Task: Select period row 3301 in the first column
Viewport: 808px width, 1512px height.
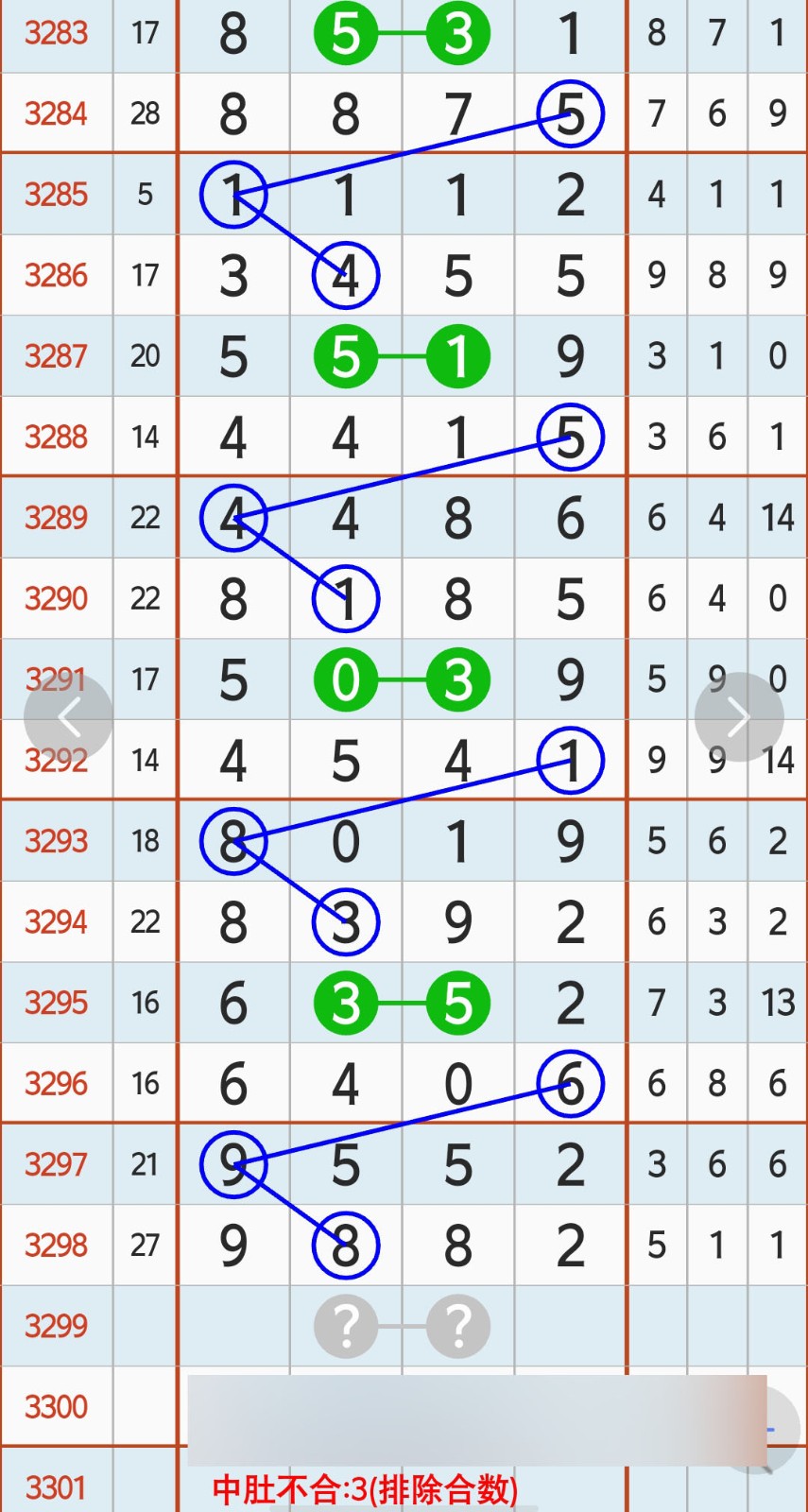Action: click(x=56, y=1488)
